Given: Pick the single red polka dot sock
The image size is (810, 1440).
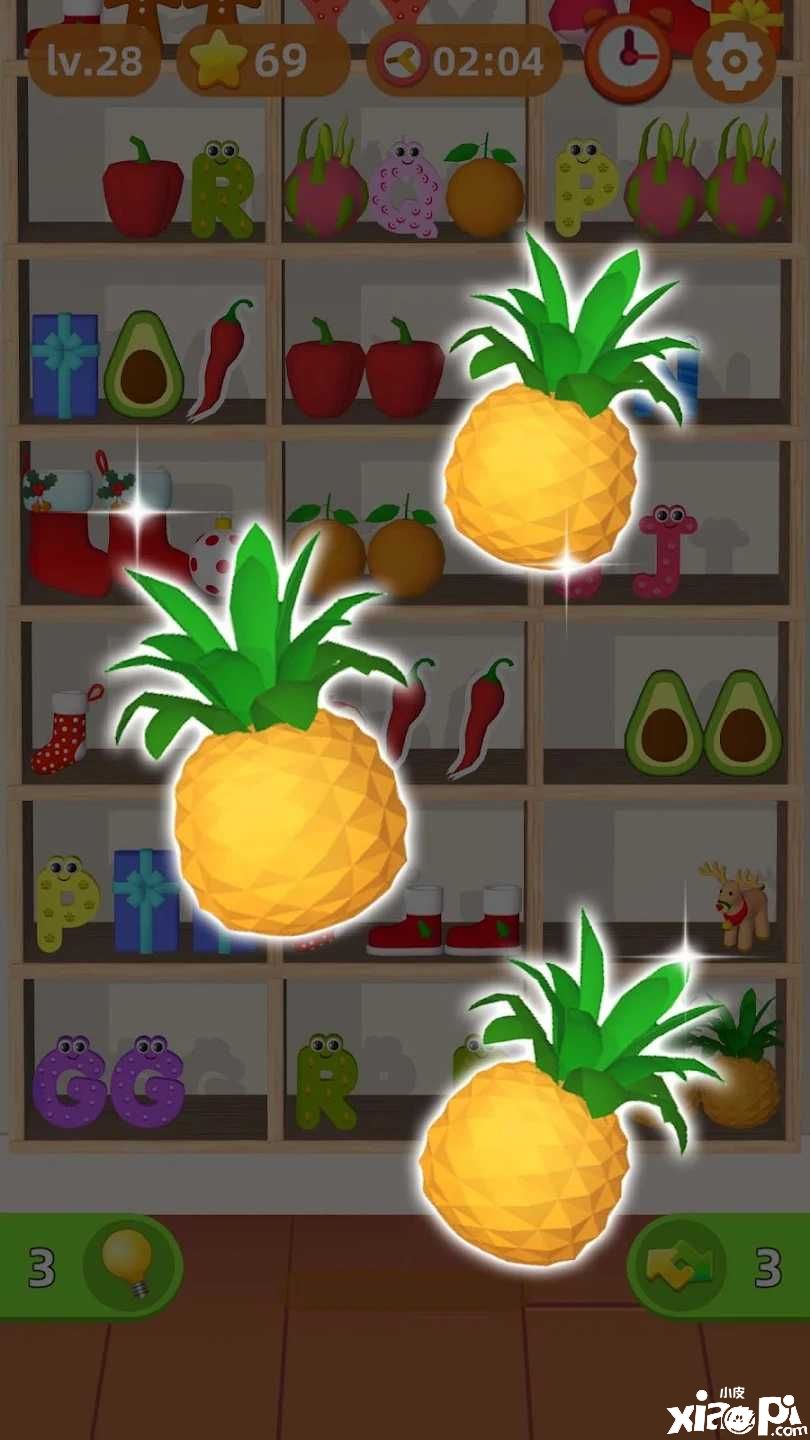Looking at the screenshot, I should click(x=63, y=733).
